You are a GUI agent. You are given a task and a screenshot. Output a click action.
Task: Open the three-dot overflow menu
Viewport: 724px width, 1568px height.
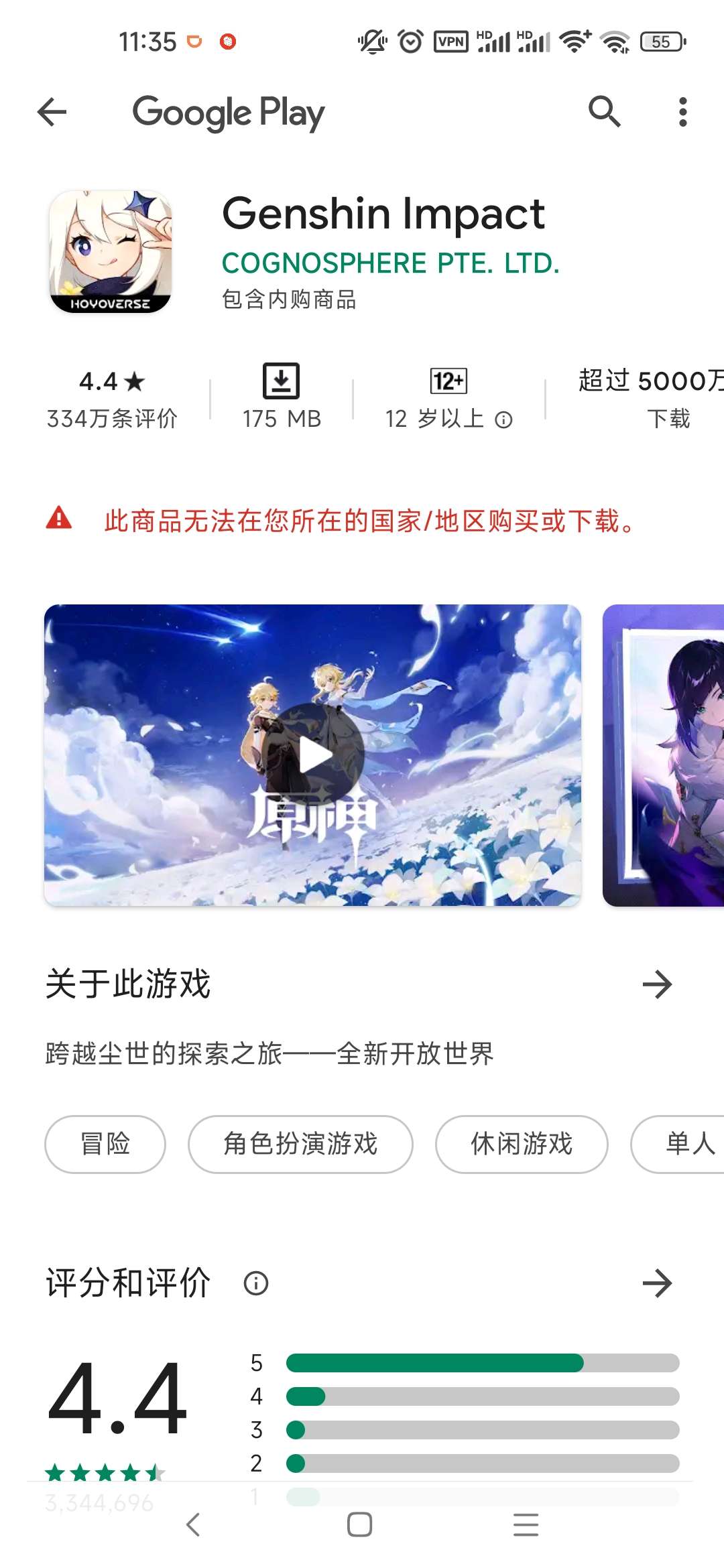pyautogui.click(x=682, y=111)
